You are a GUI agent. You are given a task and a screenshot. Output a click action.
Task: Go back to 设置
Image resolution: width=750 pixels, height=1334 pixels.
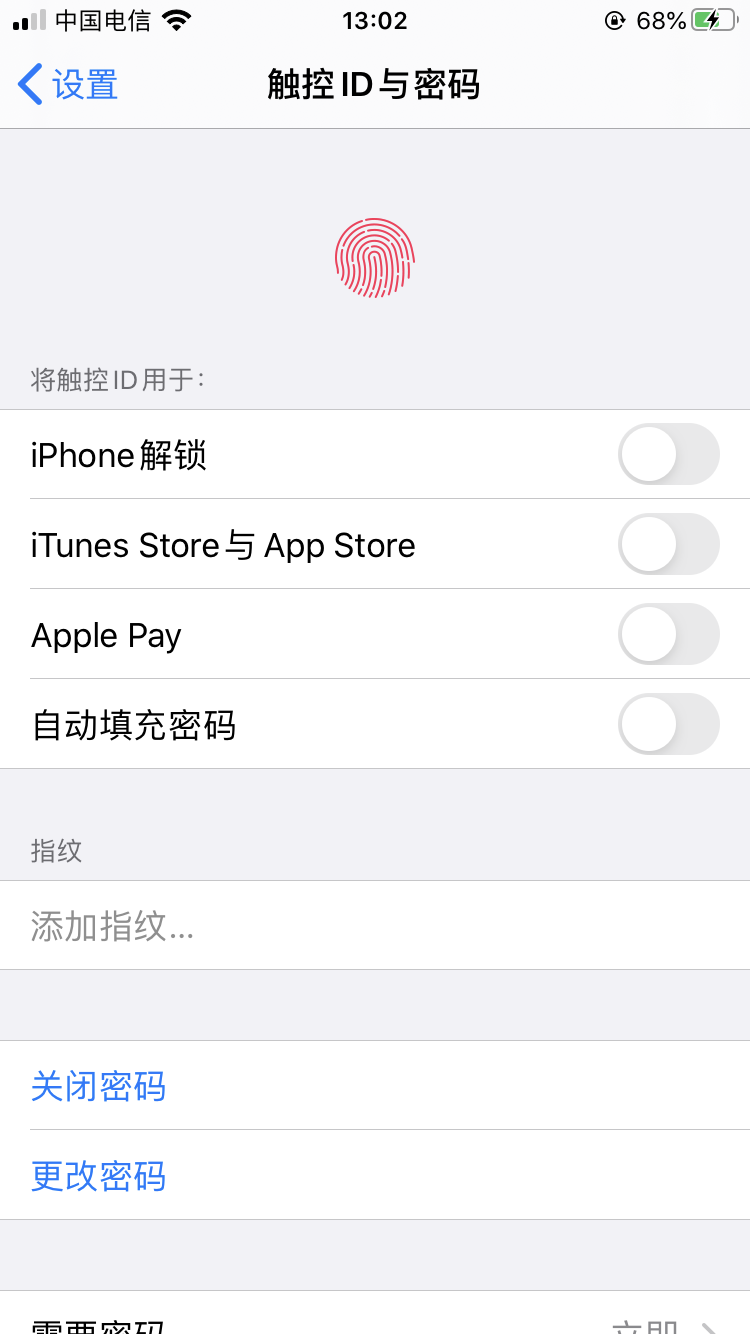[68, 85]
